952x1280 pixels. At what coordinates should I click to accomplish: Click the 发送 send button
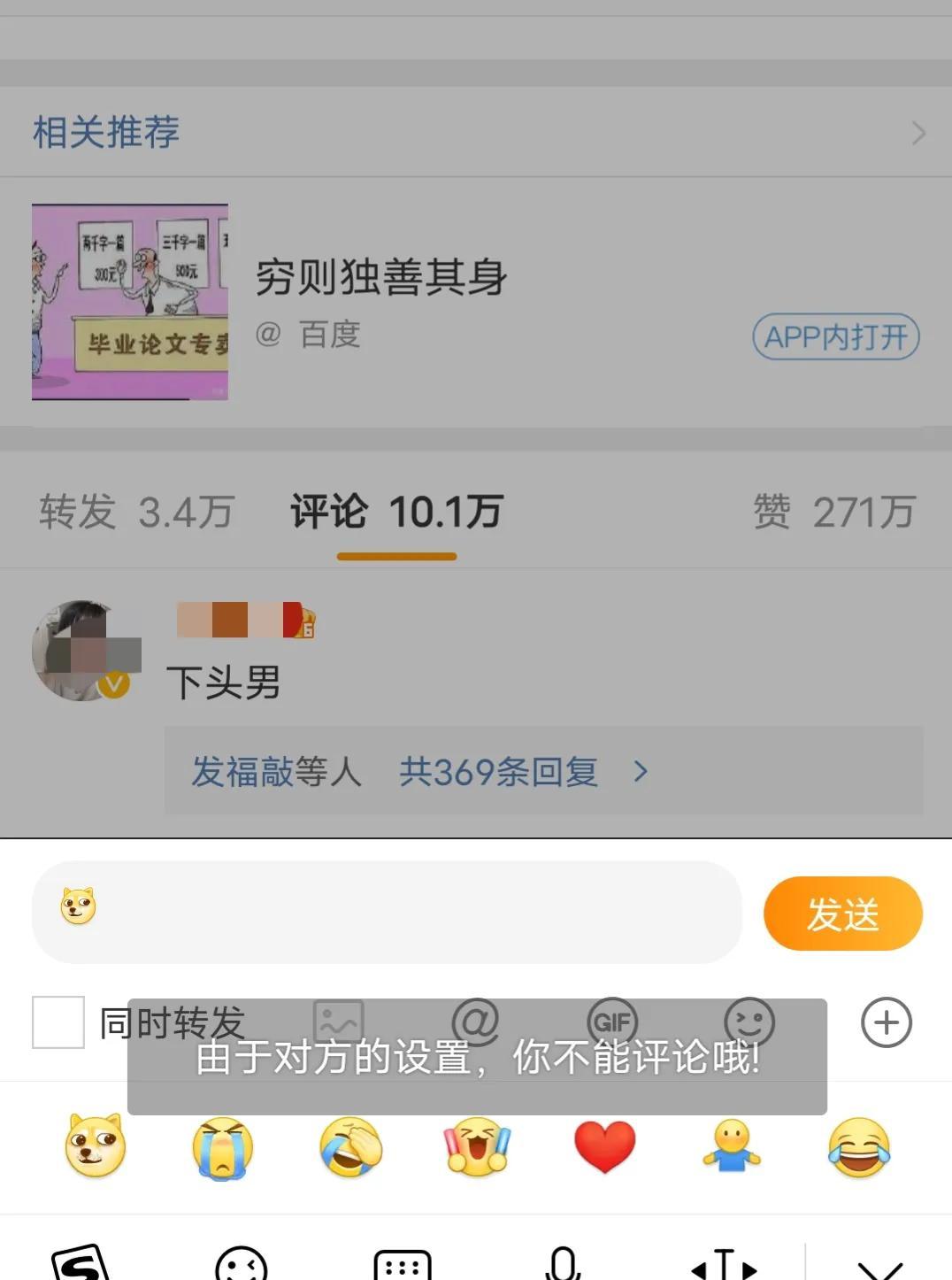(x=842, y=914)
